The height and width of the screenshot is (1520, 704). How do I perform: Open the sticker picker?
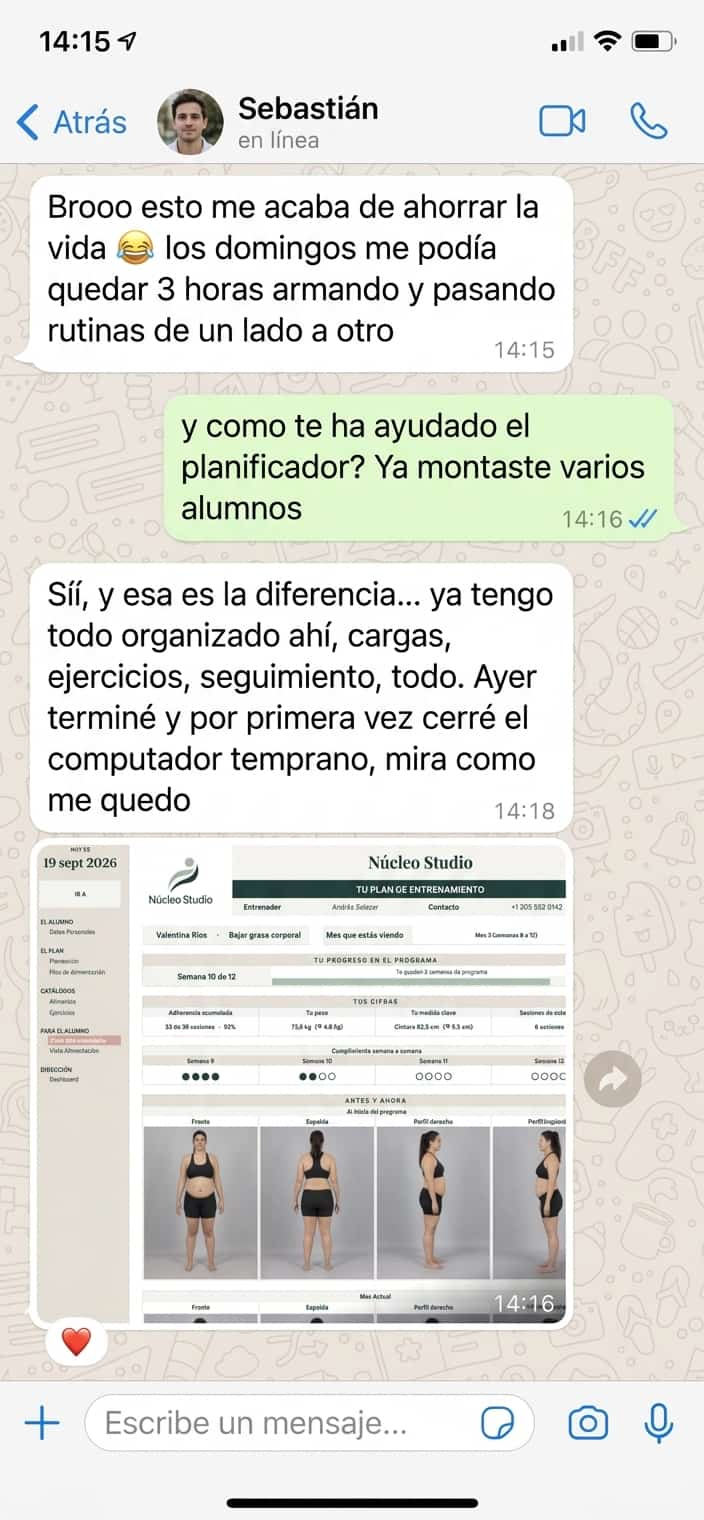(x=497, y=1423)
